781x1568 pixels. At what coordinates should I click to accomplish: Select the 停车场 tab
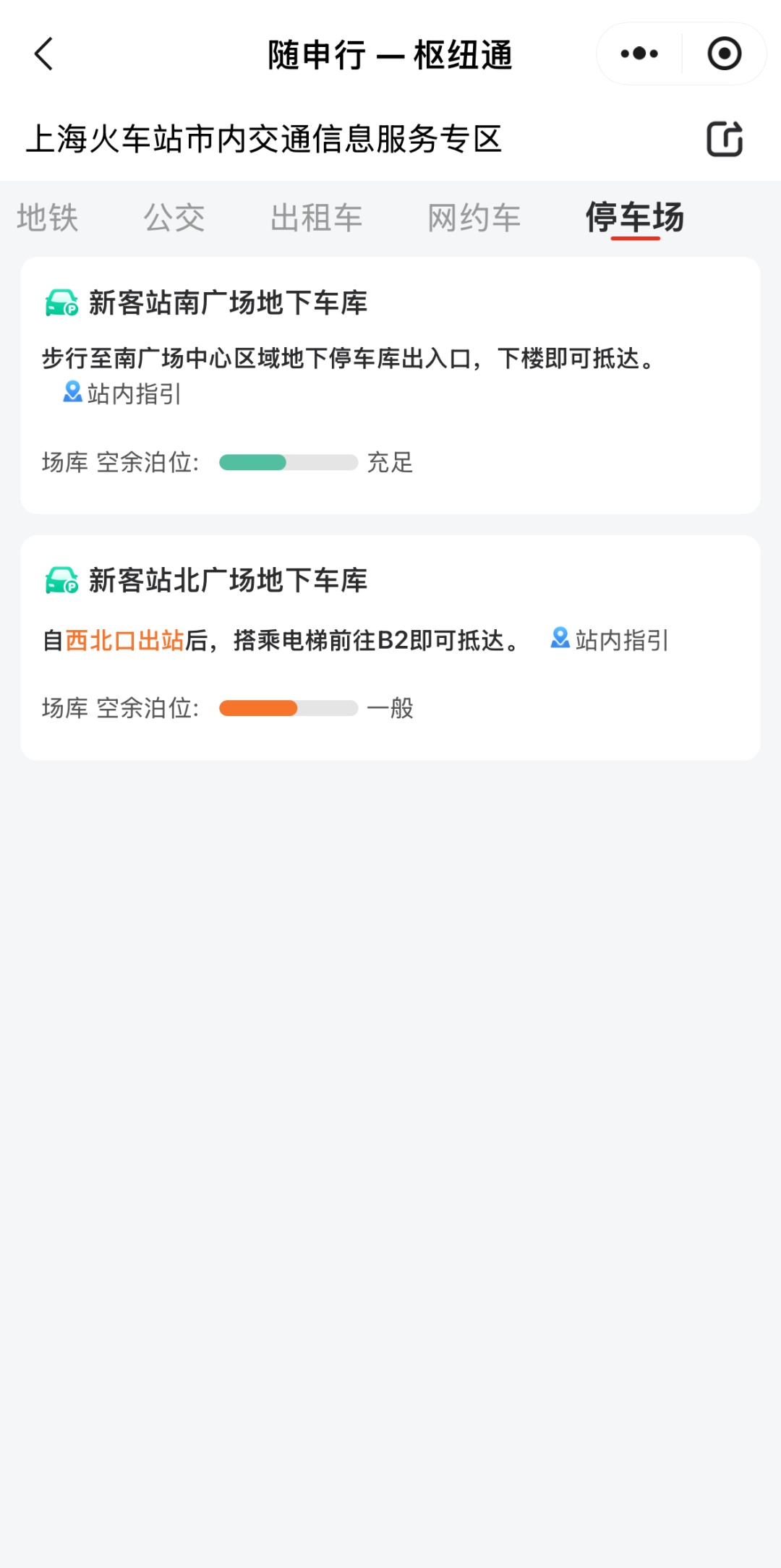tap(634, 218)
